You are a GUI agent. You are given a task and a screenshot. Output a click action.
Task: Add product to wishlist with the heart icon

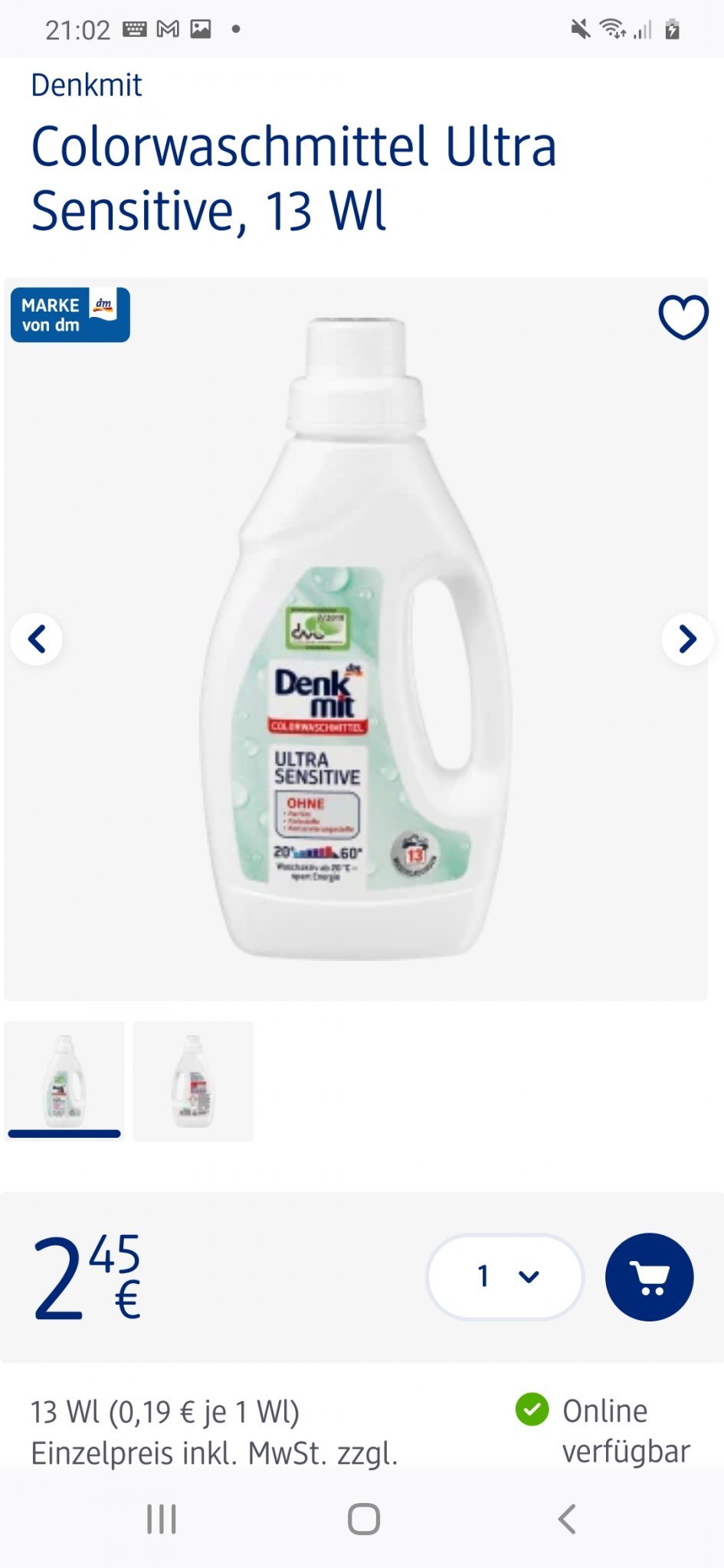(x=683, y=316)
